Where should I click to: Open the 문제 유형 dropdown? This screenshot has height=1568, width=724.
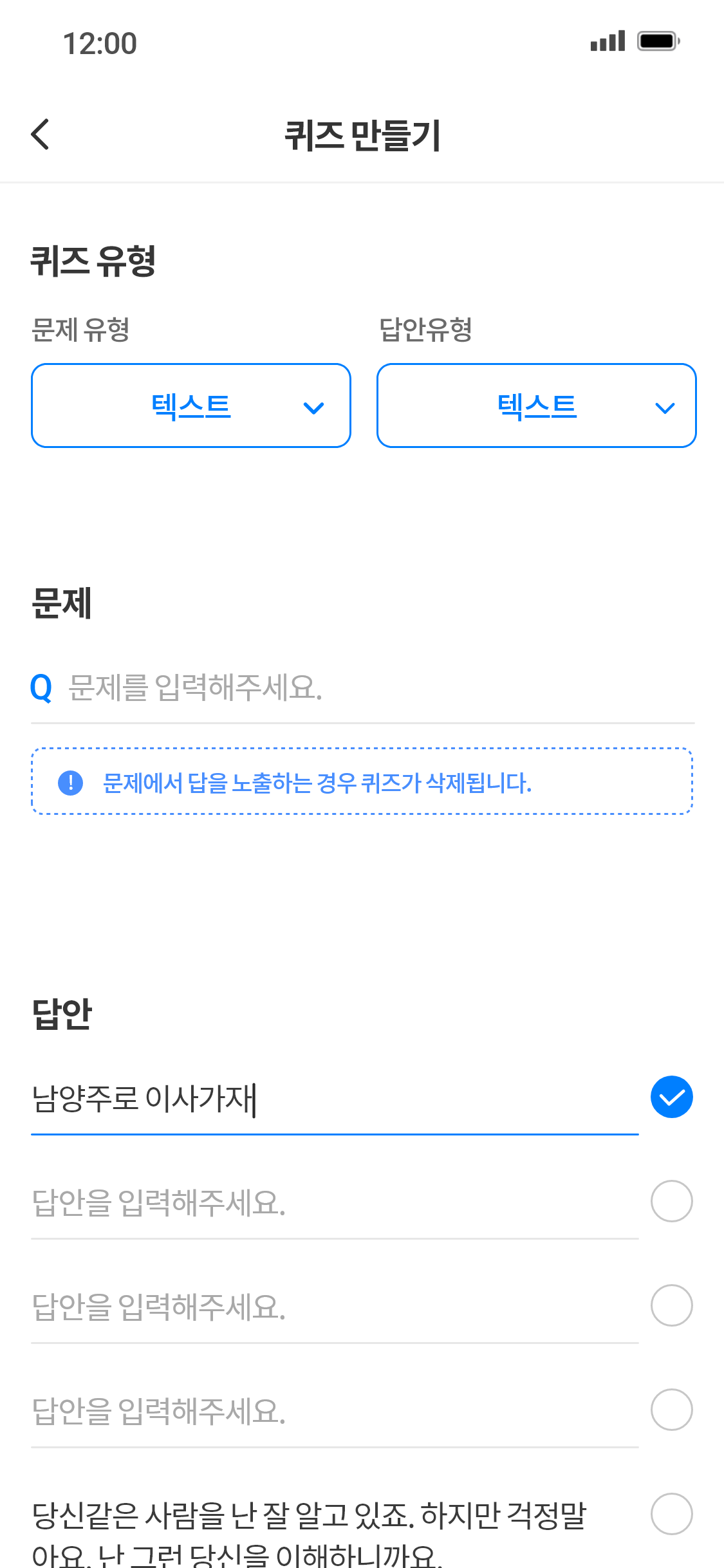click(x=191, y=406)
